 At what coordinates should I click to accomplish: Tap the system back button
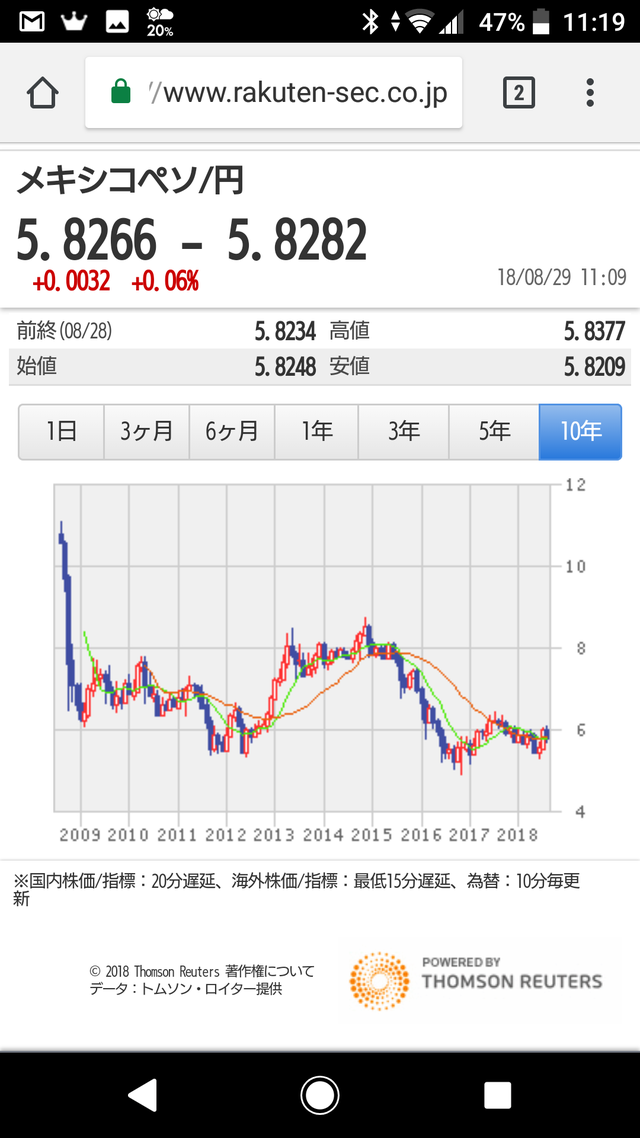click(143, 1096)
